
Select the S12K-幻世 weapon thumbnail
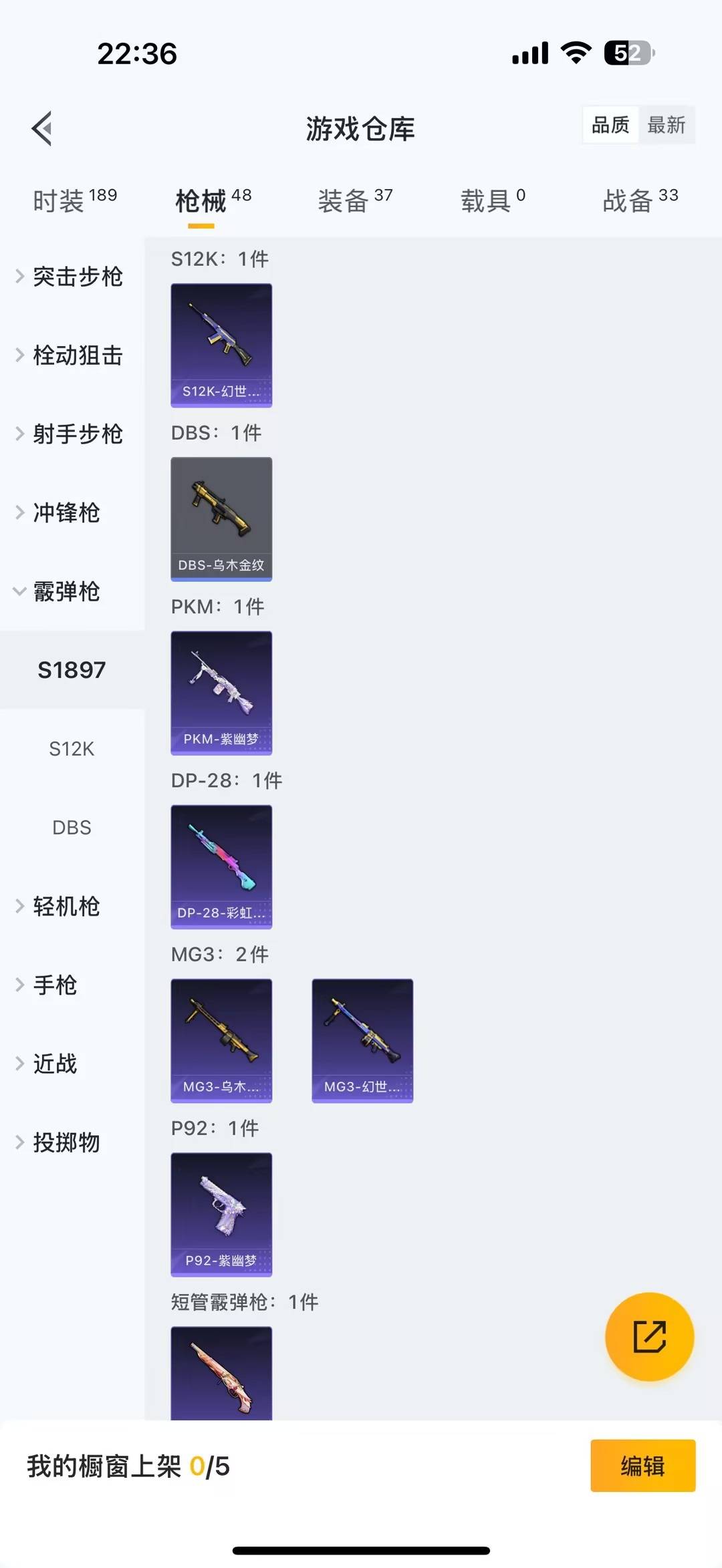pyautogui.click(x=221, y=345)
